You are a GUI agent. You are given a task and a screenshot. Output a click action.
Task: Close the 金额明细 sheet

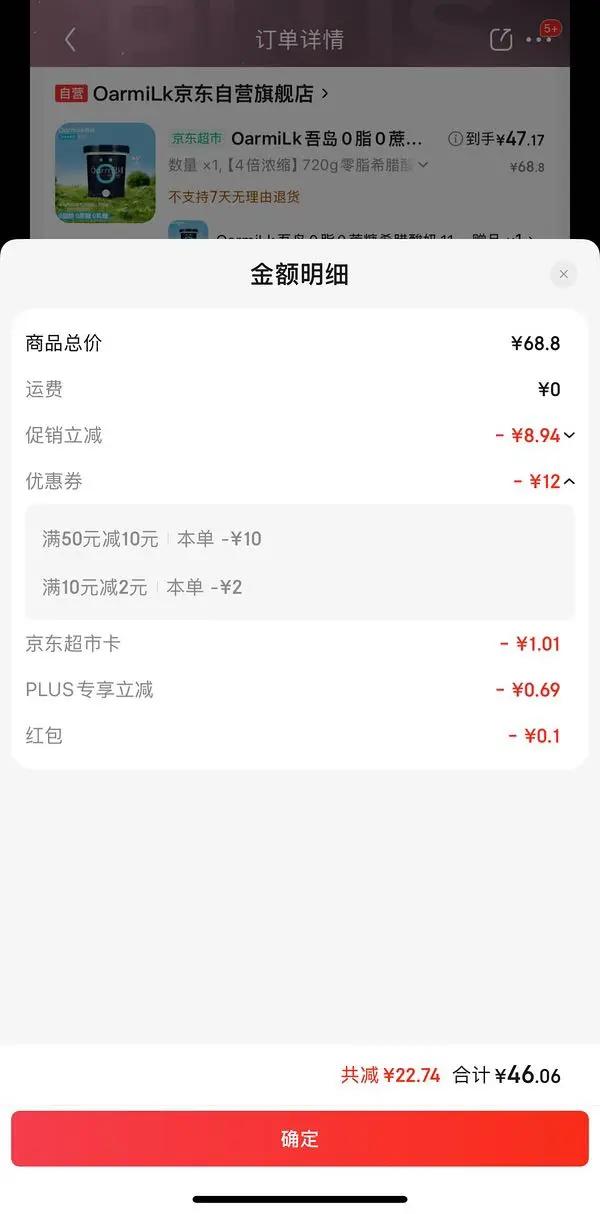click(563, 274)
